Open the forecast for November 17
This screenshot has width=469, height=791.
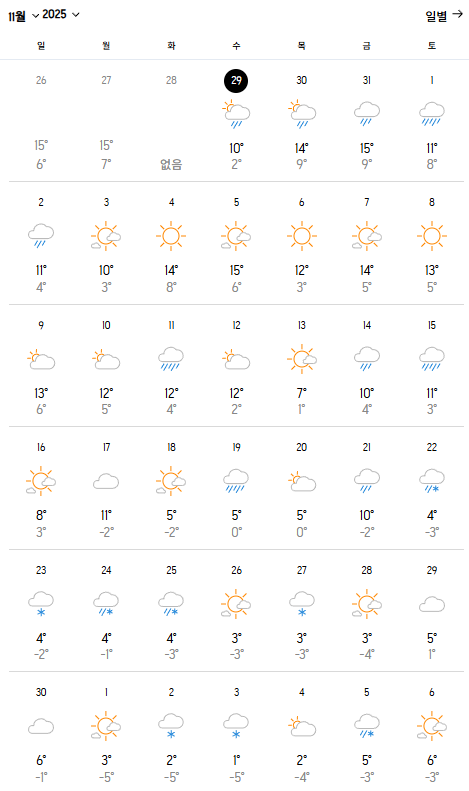106,489
